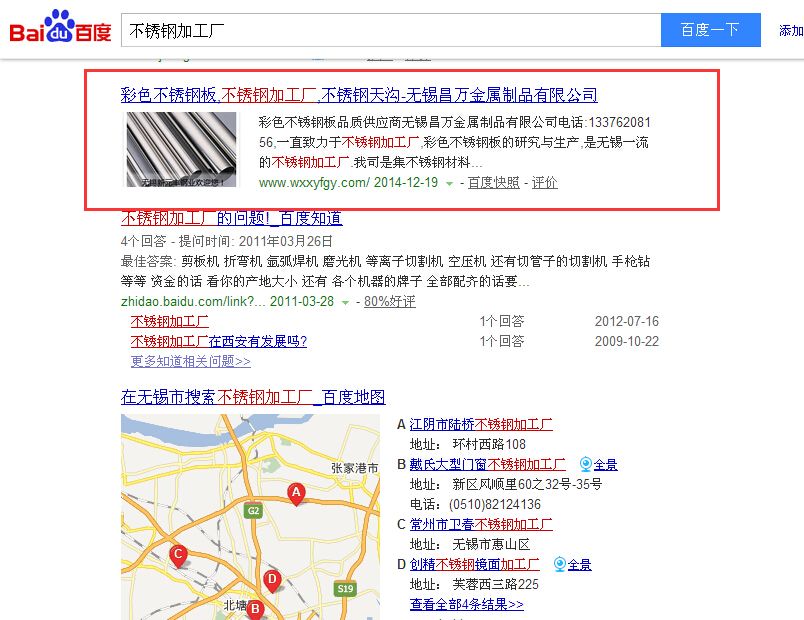Viewport: 804px width, 620px height.
Task: Tap the 百度一下 search button
Action: tap(710, 30)
